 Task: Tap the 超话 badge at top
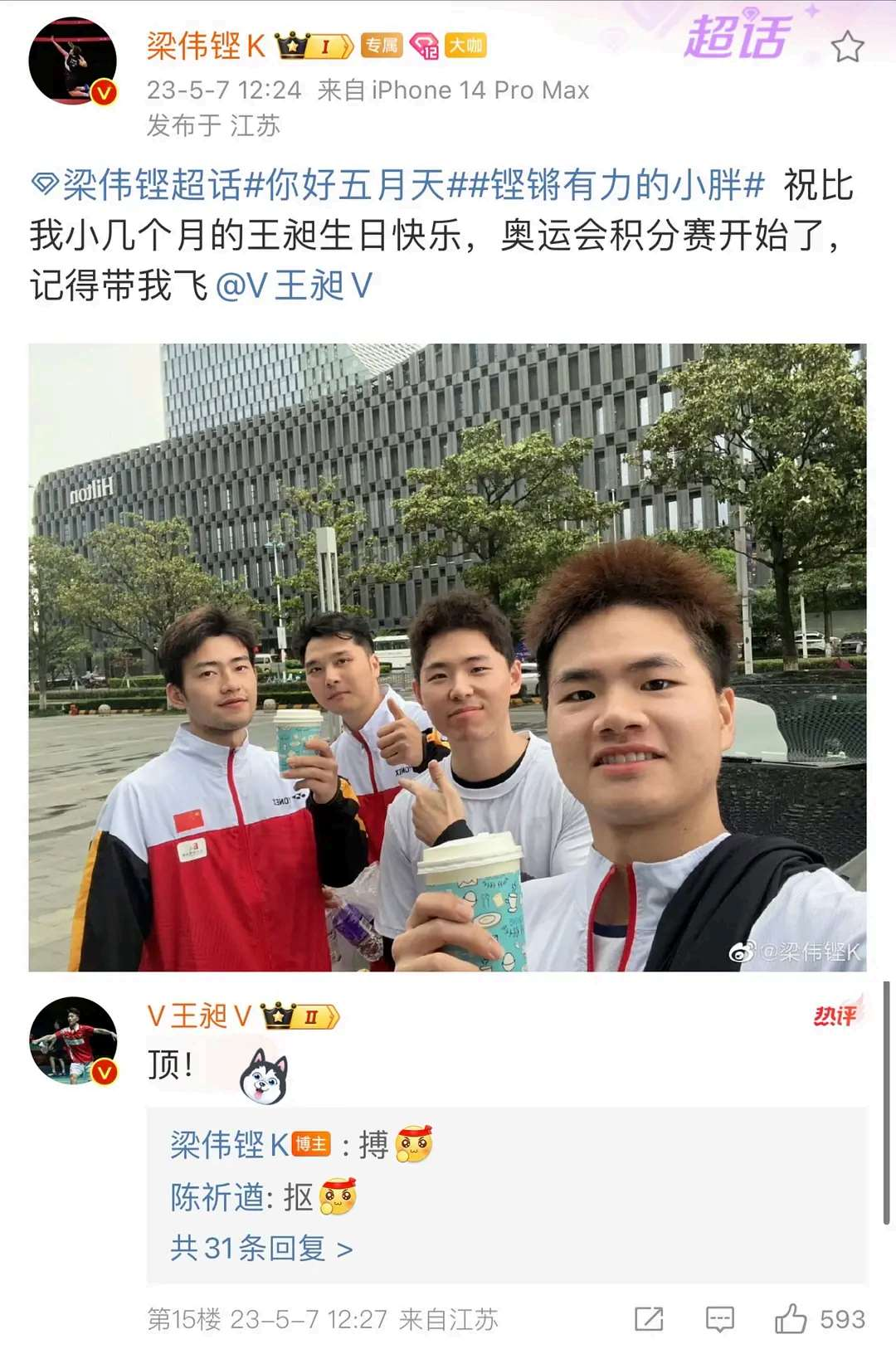tap(737, 38)
